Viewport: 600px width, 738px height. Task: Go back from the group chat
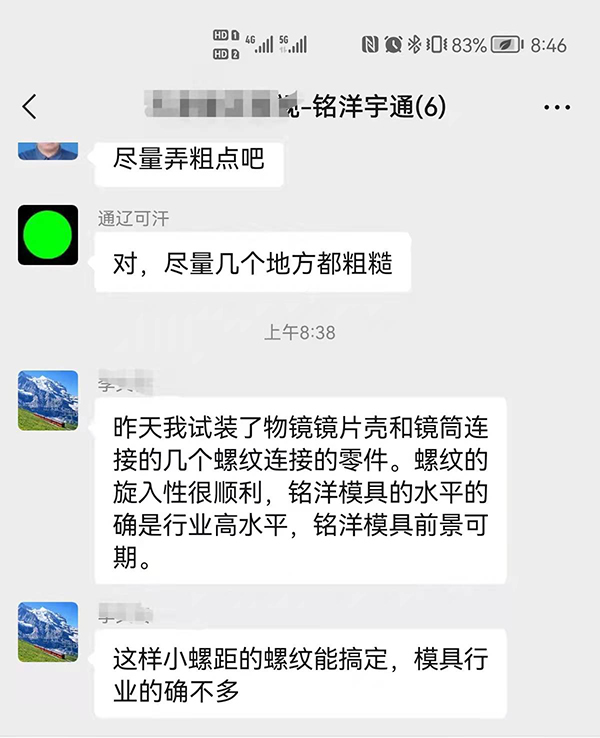30,106
